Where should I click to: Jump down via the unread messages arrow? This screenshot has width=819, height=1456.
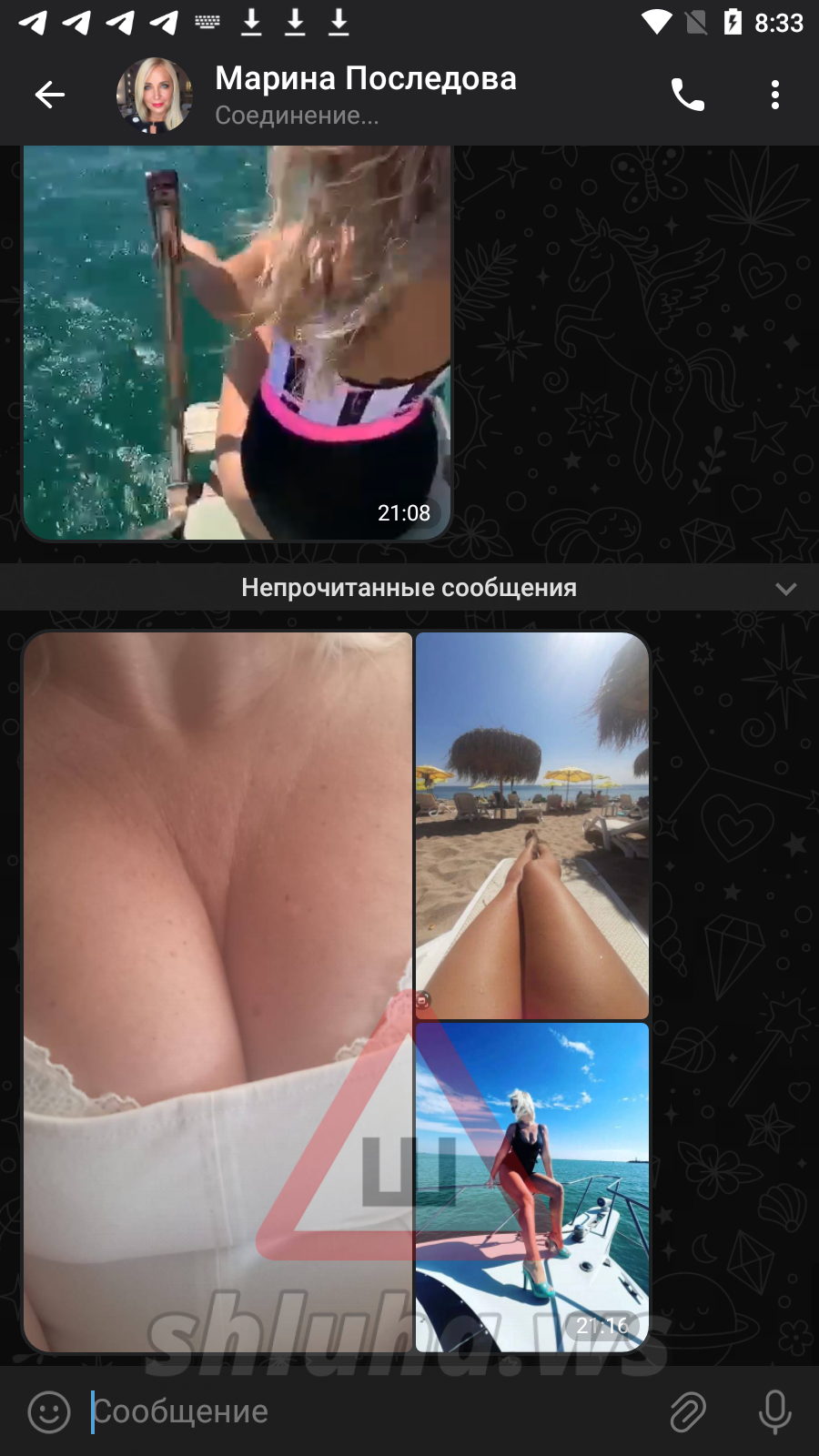pos(786,589)
